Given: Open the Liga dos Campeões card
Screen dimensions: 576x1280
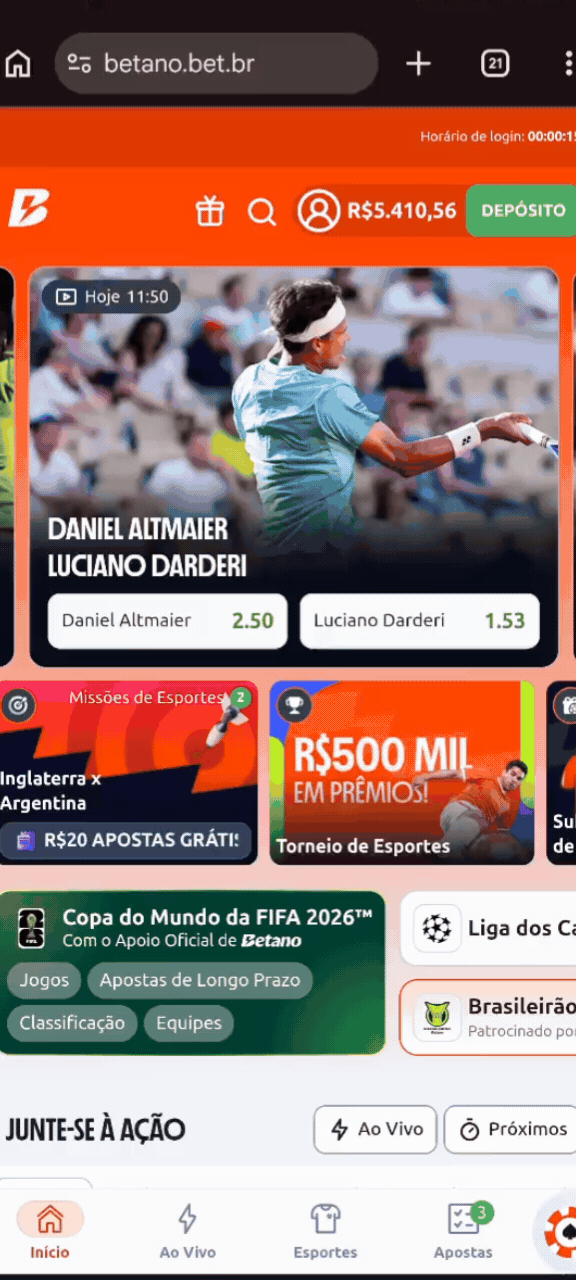Looking at the screenshot, I should [489, 929].
